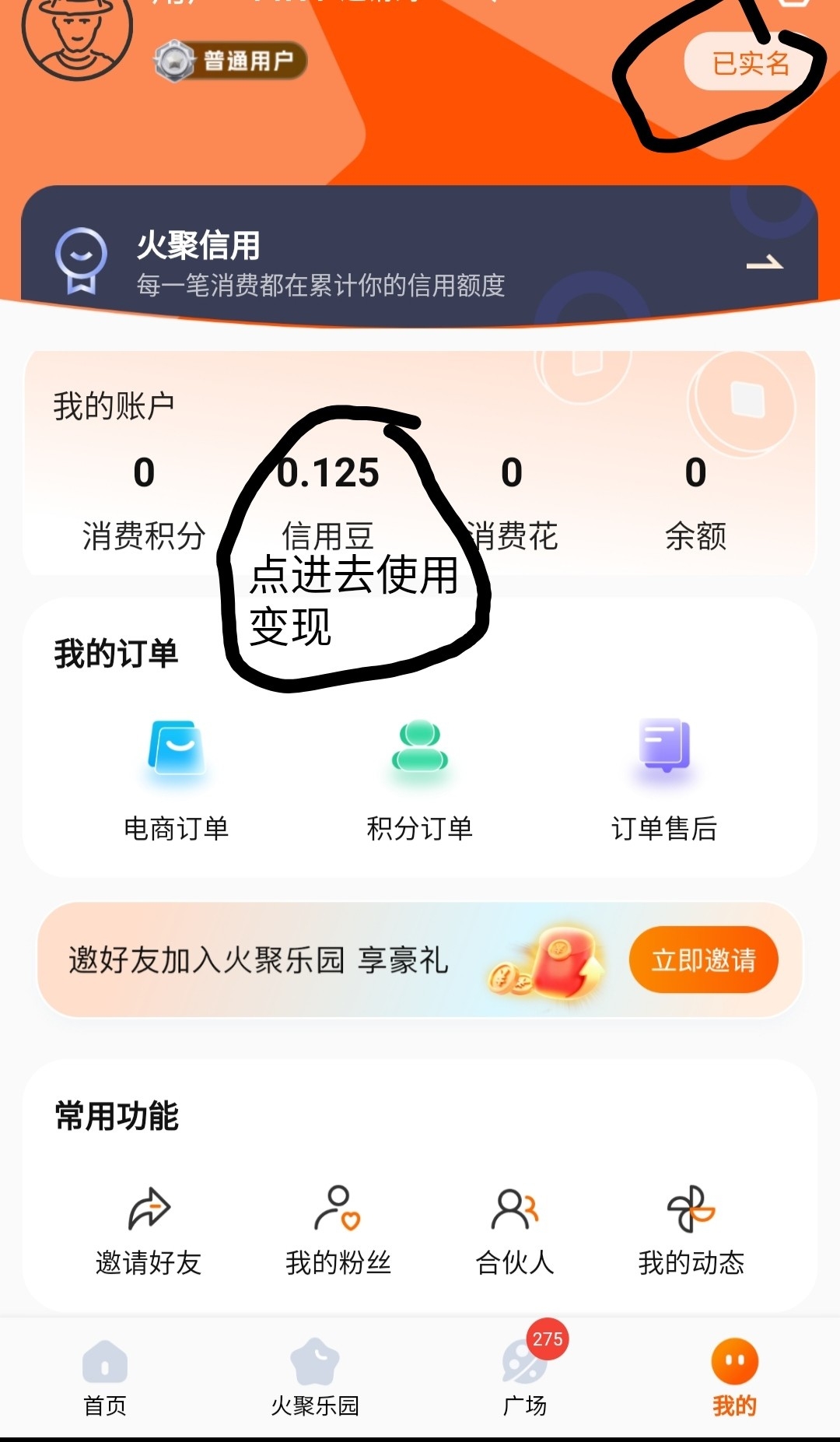Open the 消费花 account entry
This screenshot has width=840, height=1442.
[x=512, y=498]
